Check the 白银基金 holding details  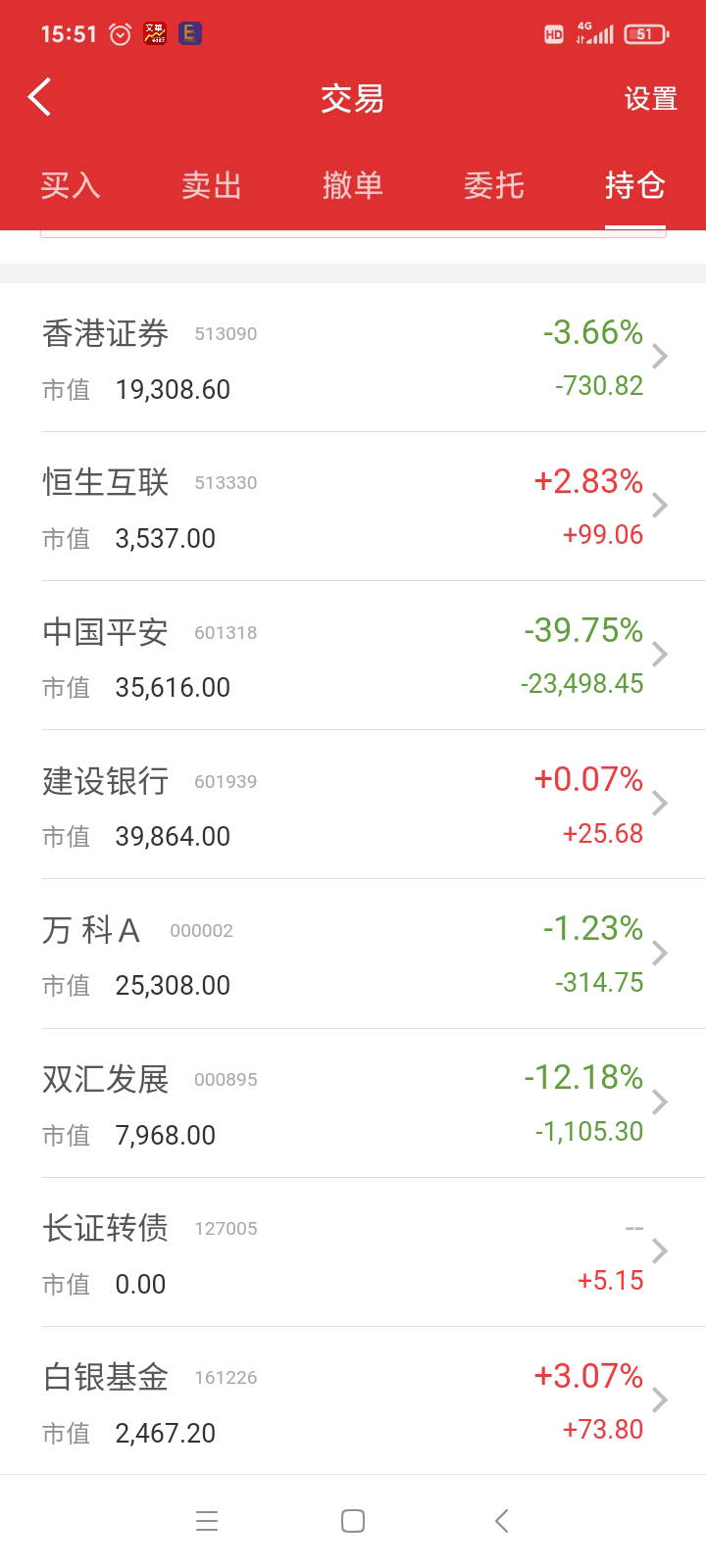(x=353, y=1401)
